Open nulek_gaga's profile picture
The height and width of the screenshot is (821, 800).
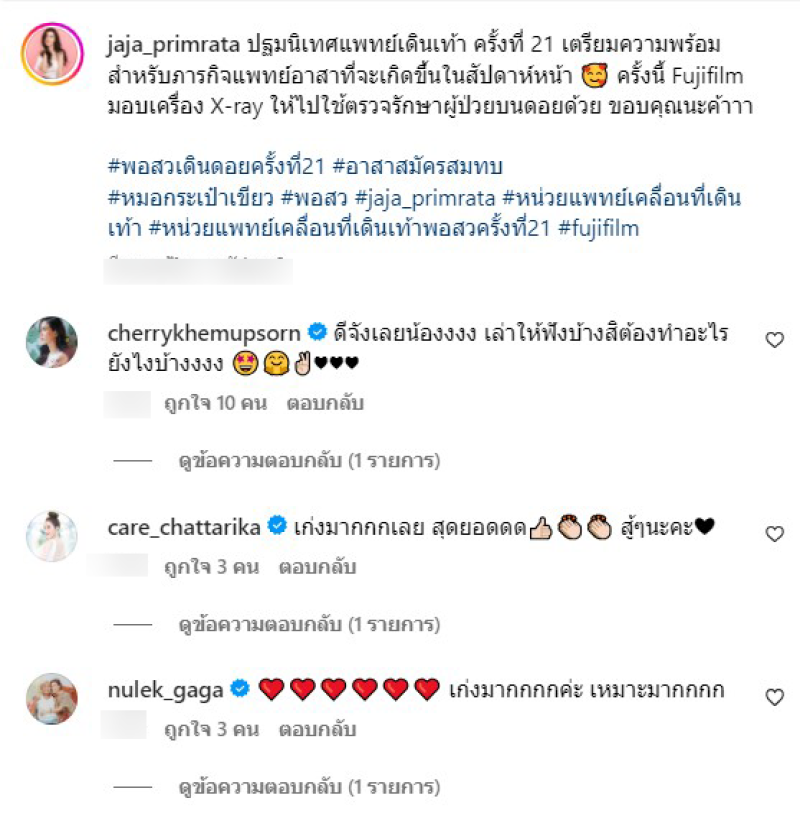pos(50,697)
